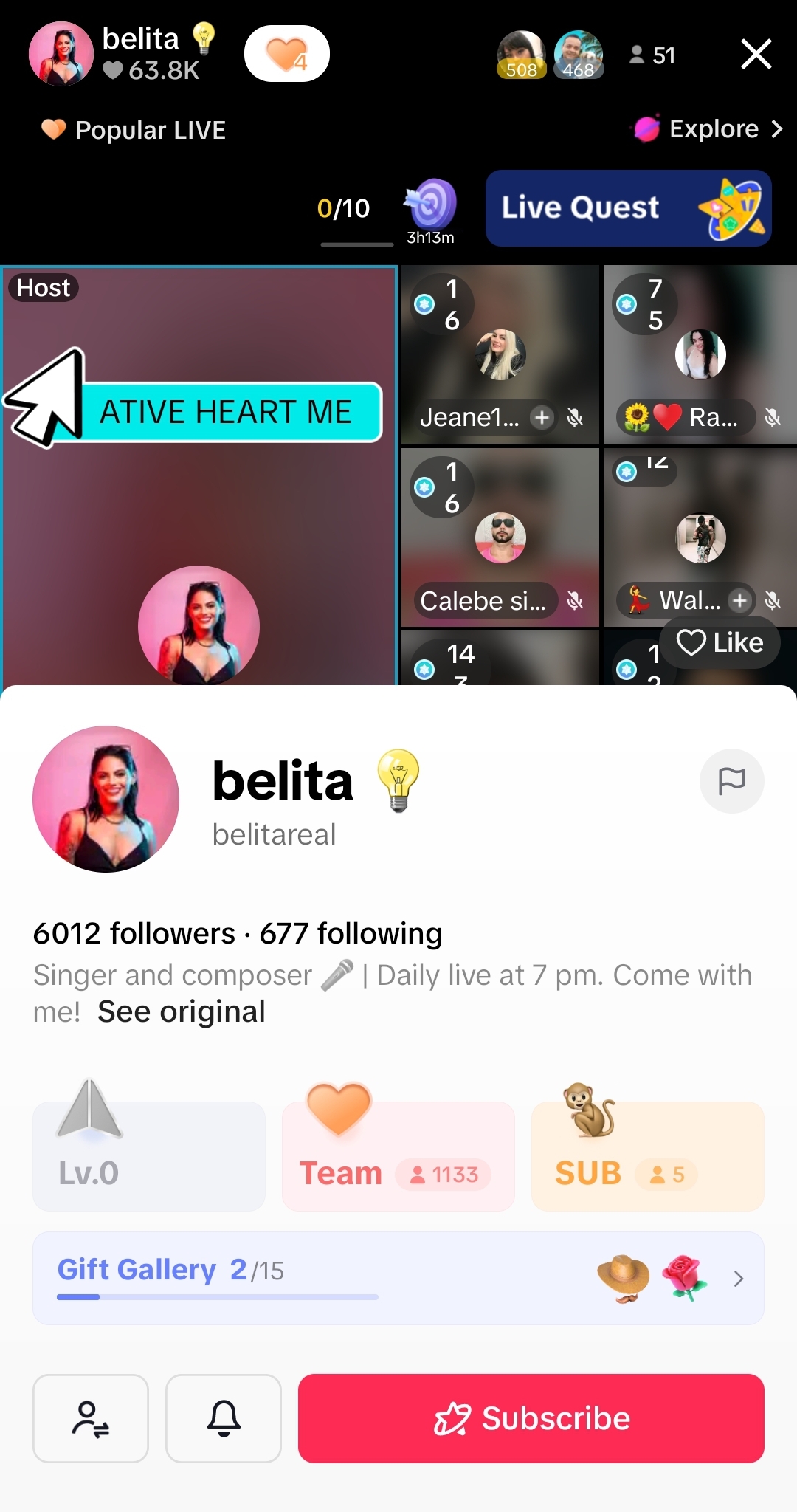This screenshot has width=797, height=1512.
Task: Subscribe to belita
Action: click(x=531, y=1418)
